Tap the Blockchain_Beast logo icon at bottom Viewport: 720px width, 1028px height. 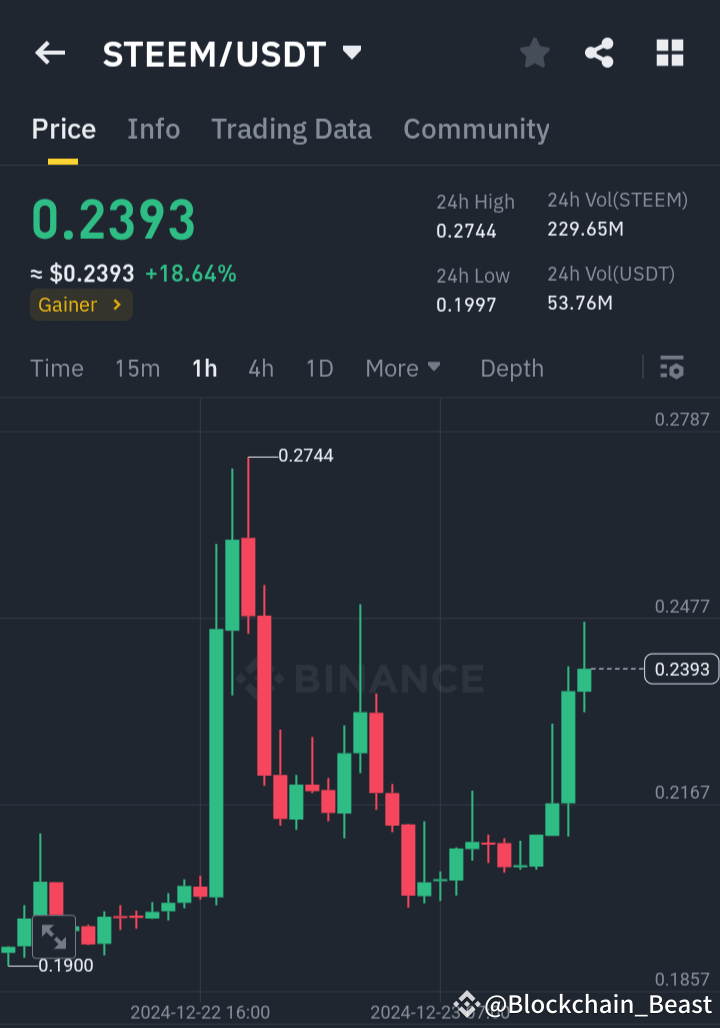tap(470, 1004)
